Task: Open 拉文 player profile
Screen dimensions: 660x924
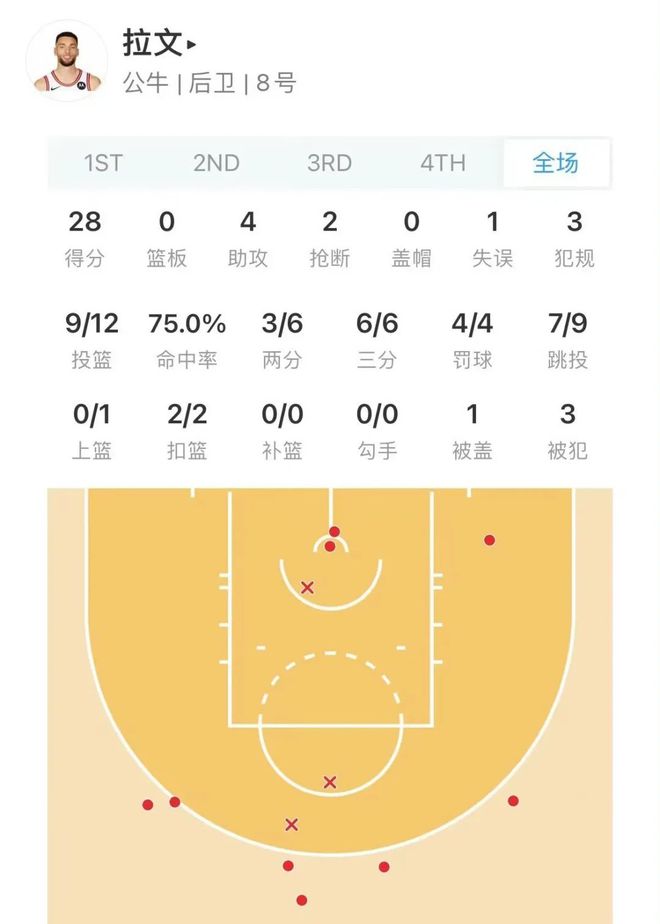Action: [x=160, y=45]
